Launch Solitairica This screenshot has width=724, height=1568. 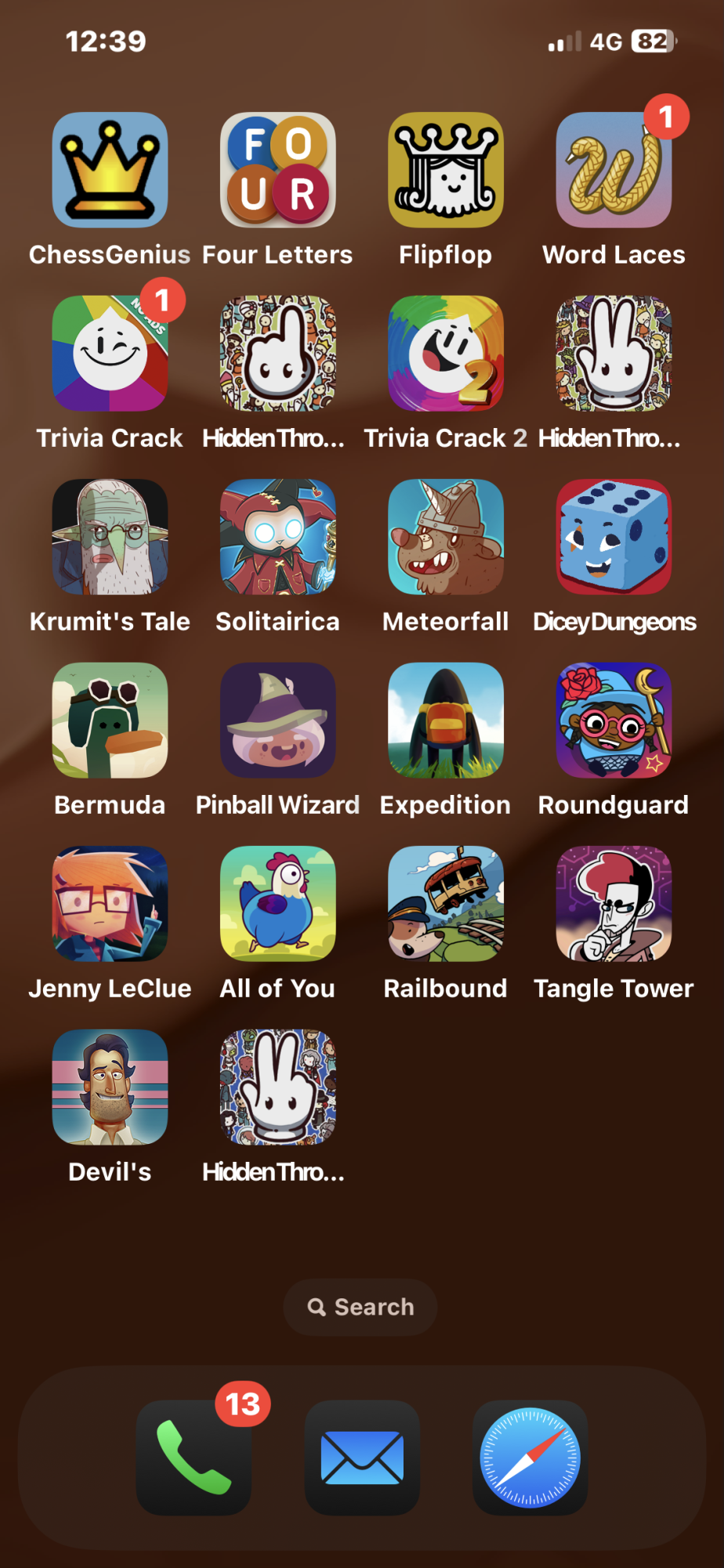pos(277,537)
